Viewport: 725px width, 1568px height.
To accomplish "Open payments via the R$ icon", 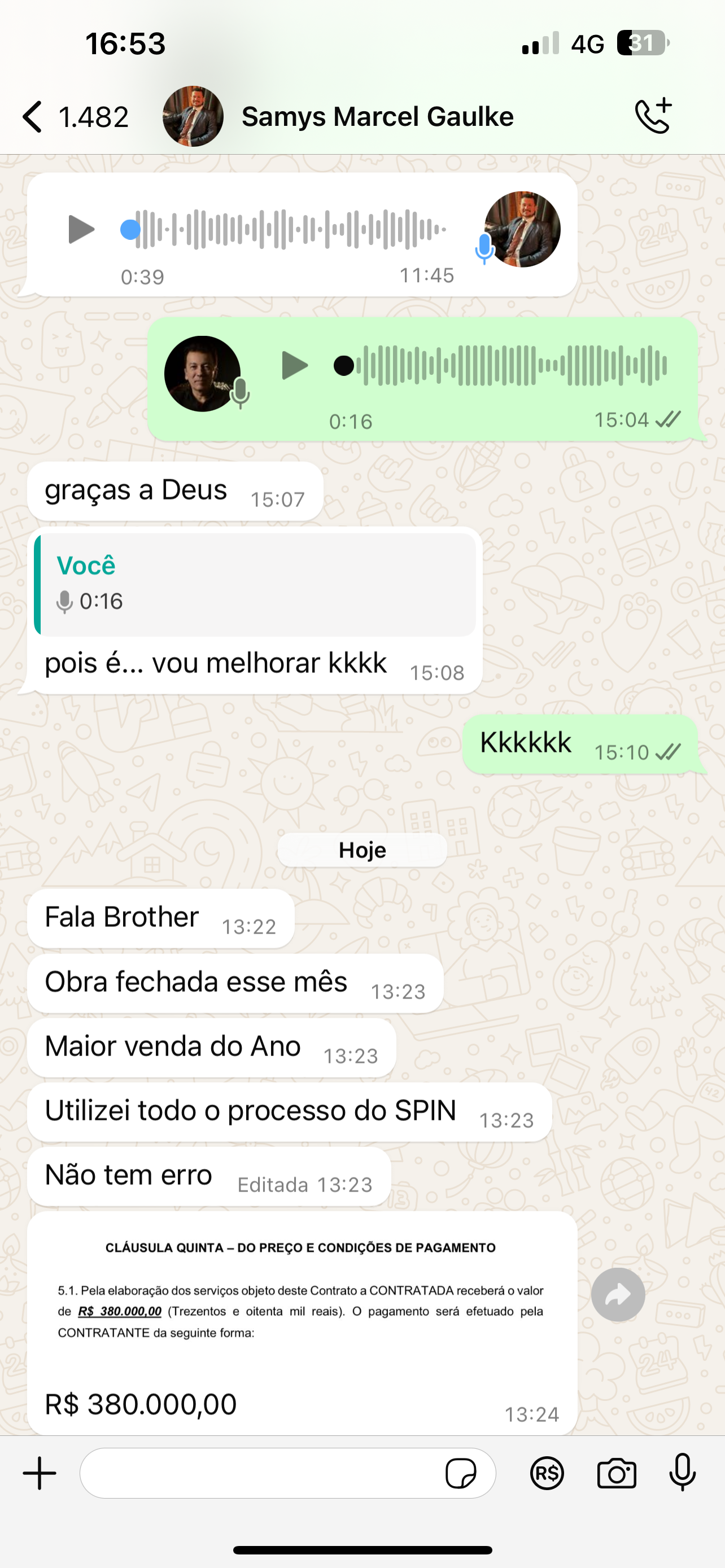I will (546, 1474).
